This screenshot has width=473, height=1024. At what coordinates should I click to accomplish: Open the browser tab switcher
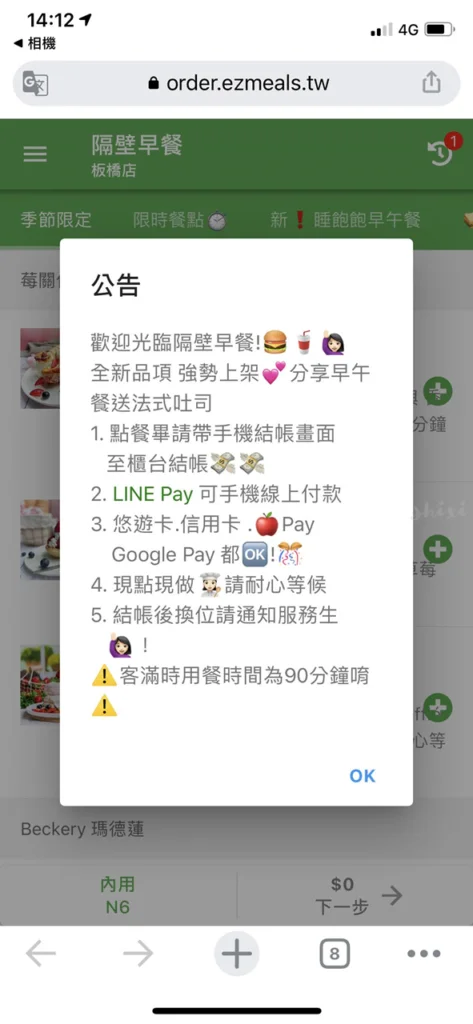pos(334,954)
